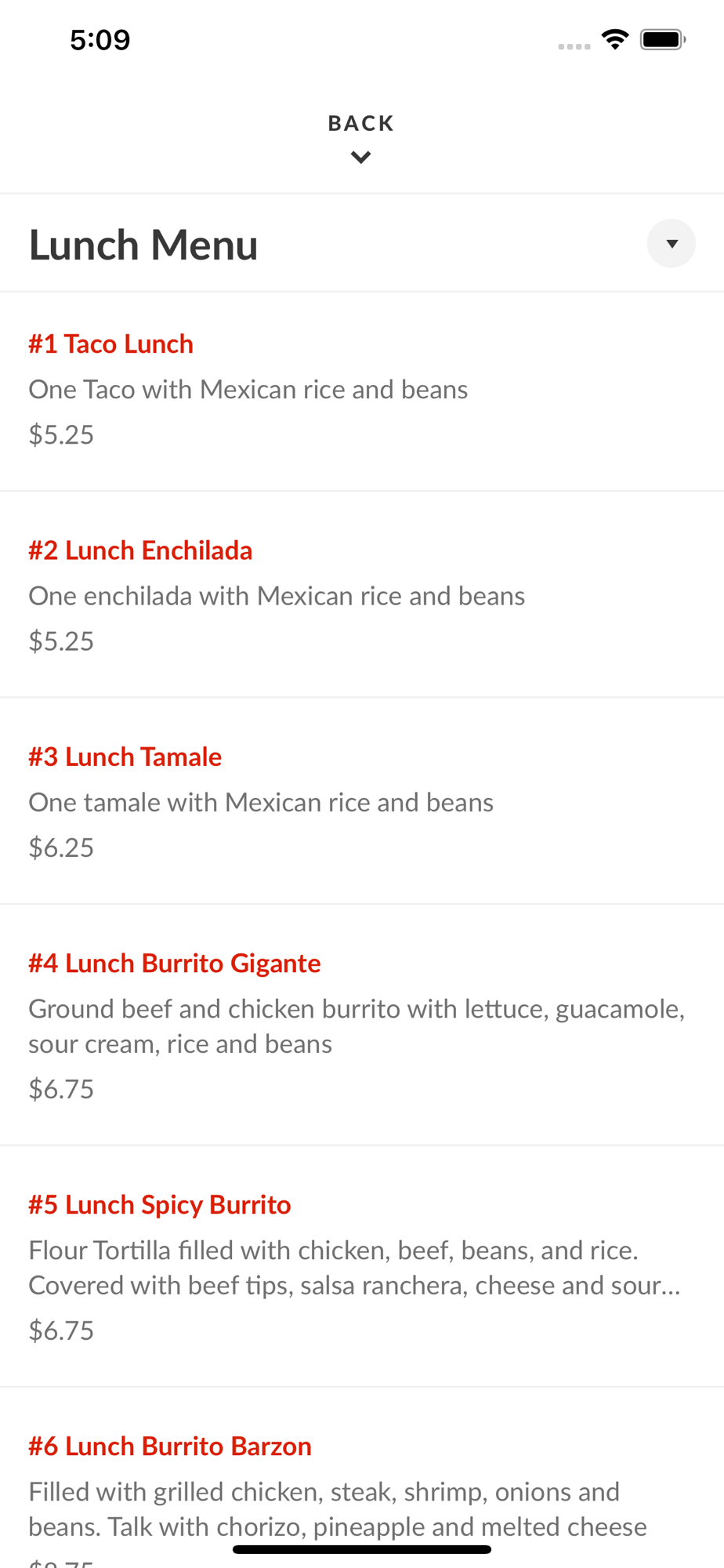The image size is (724, 1568).
Task: Open #6 Lunch Burrito Barzon
Action: 362,1478
